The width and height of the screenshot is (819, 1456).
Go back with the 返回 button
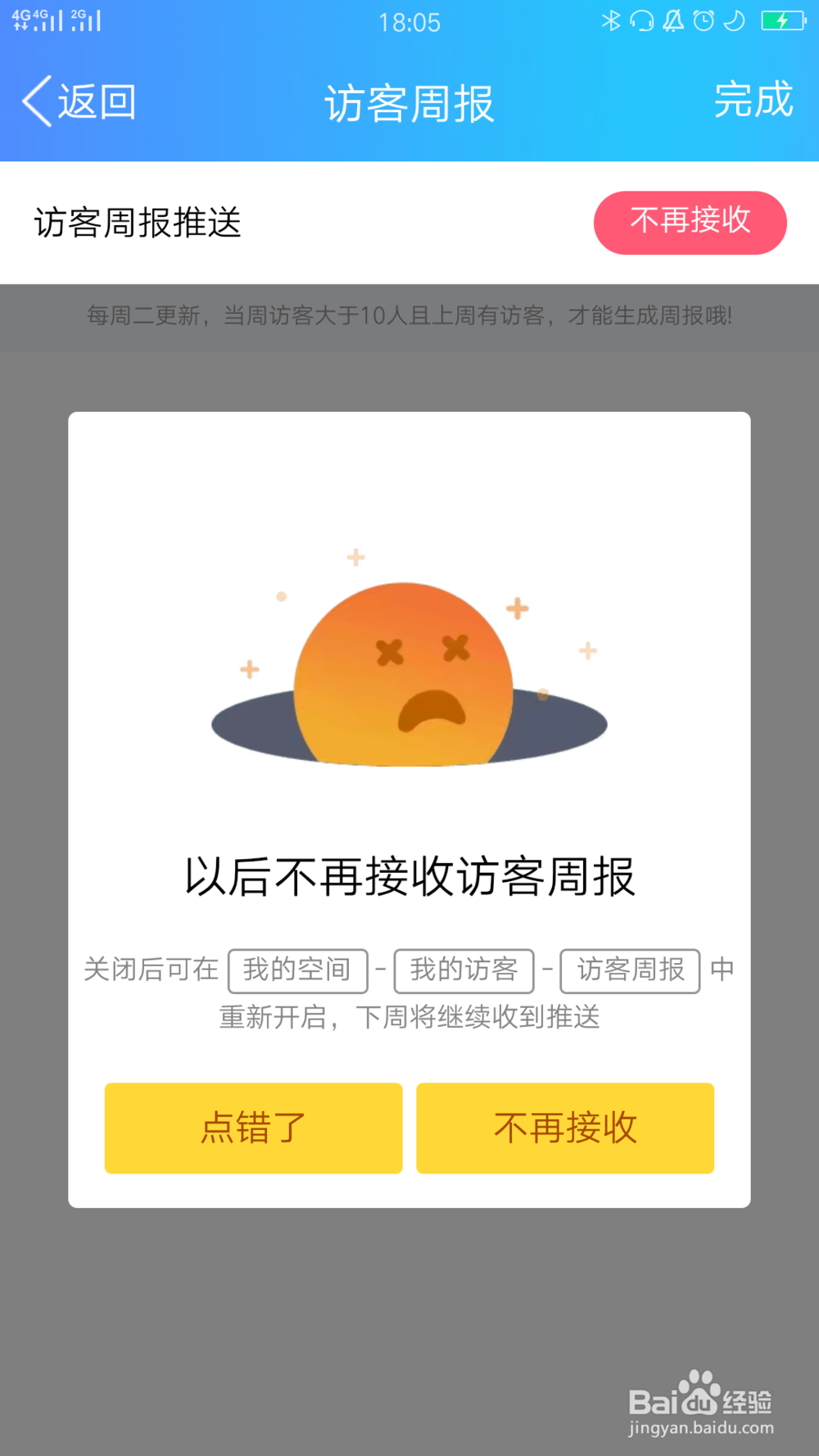click(x=79, y=102)
